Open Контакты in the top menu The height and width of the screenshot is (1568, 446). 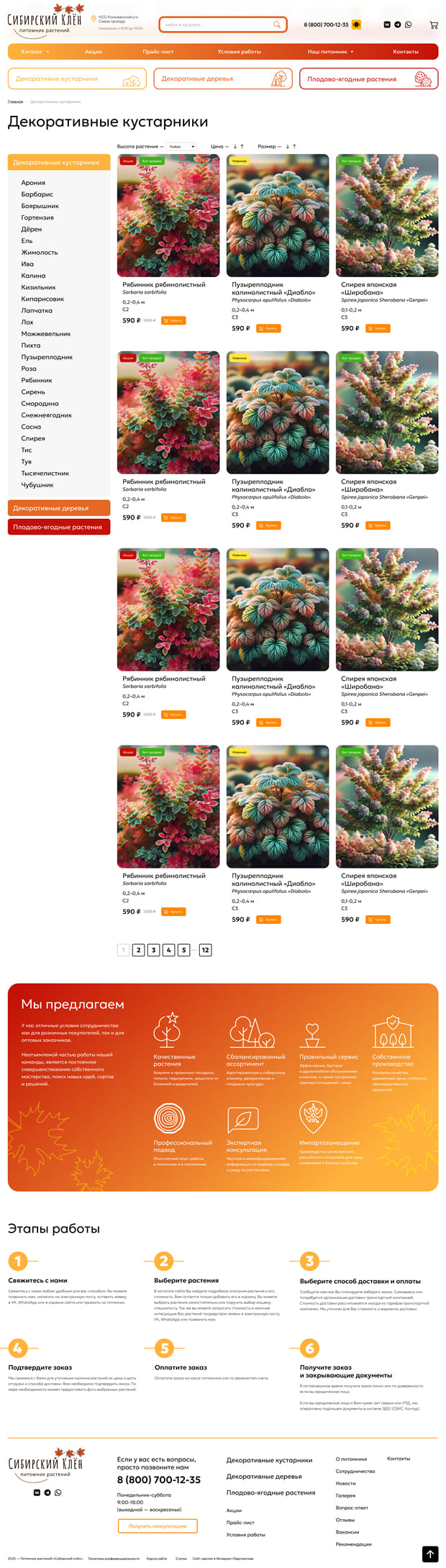(405, 52)
